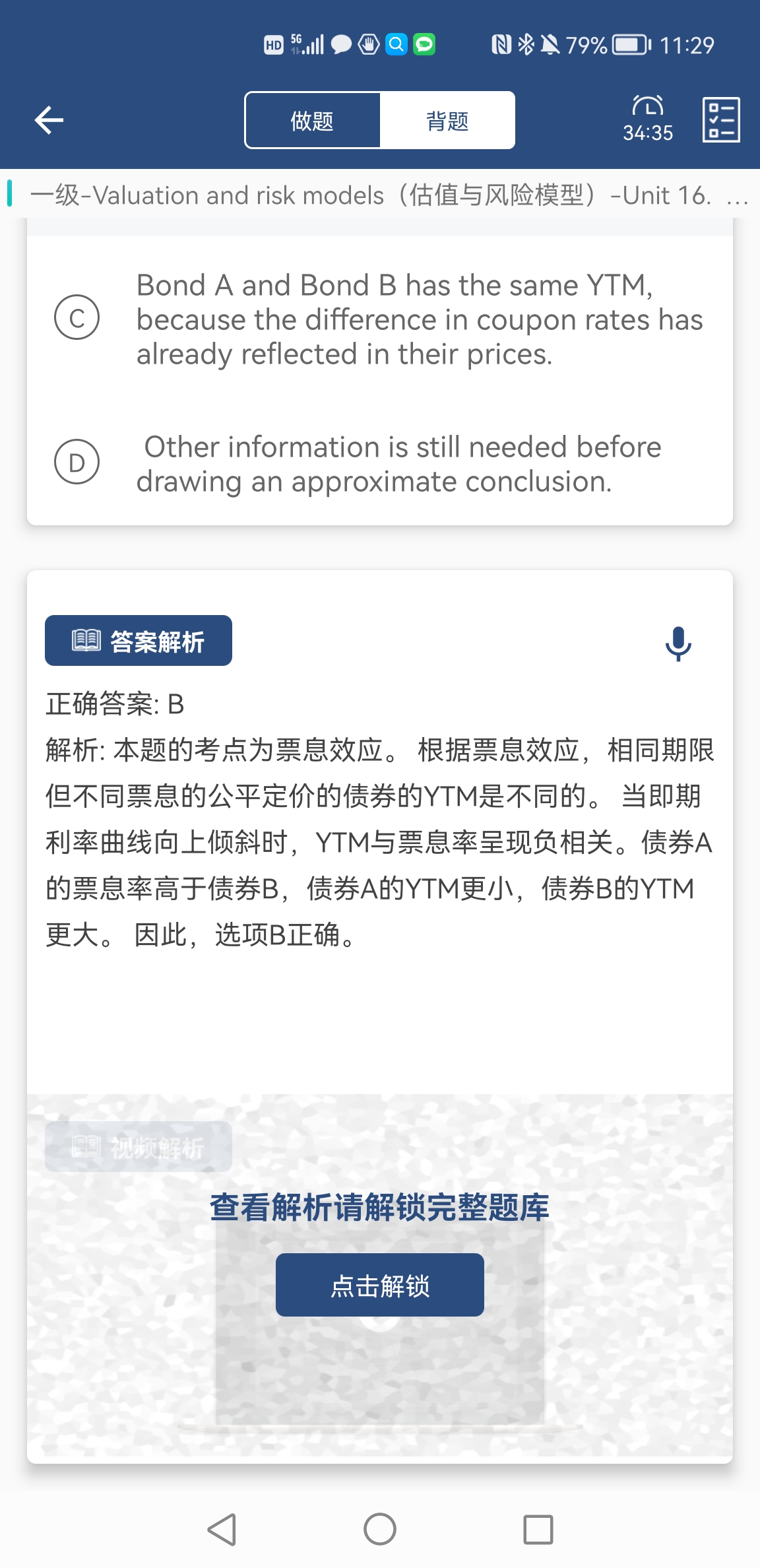
Task: Go back using the top-left arrow
Action: click(49, 120)
